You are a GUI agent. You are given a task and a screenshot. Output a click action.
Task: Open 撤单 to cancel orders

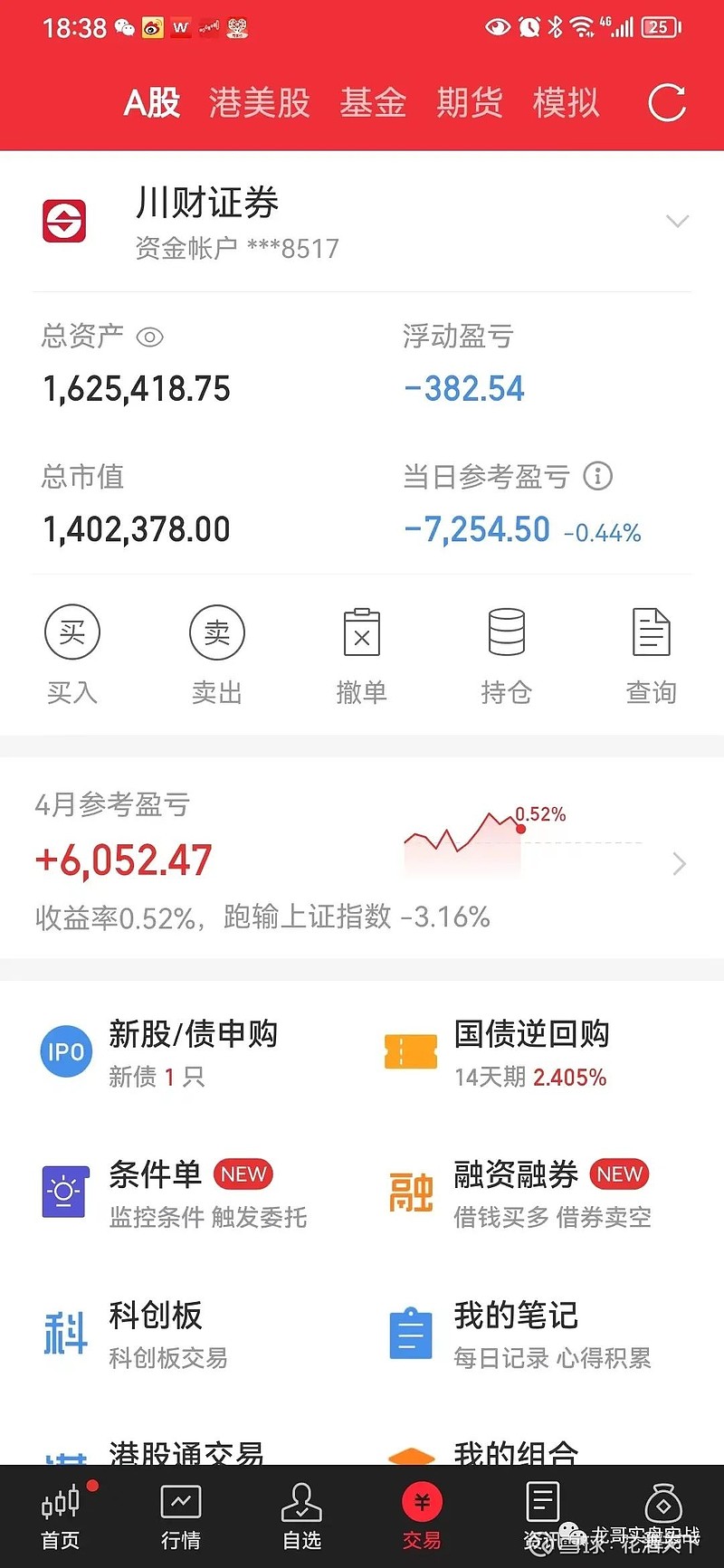[x=362, y=655]
